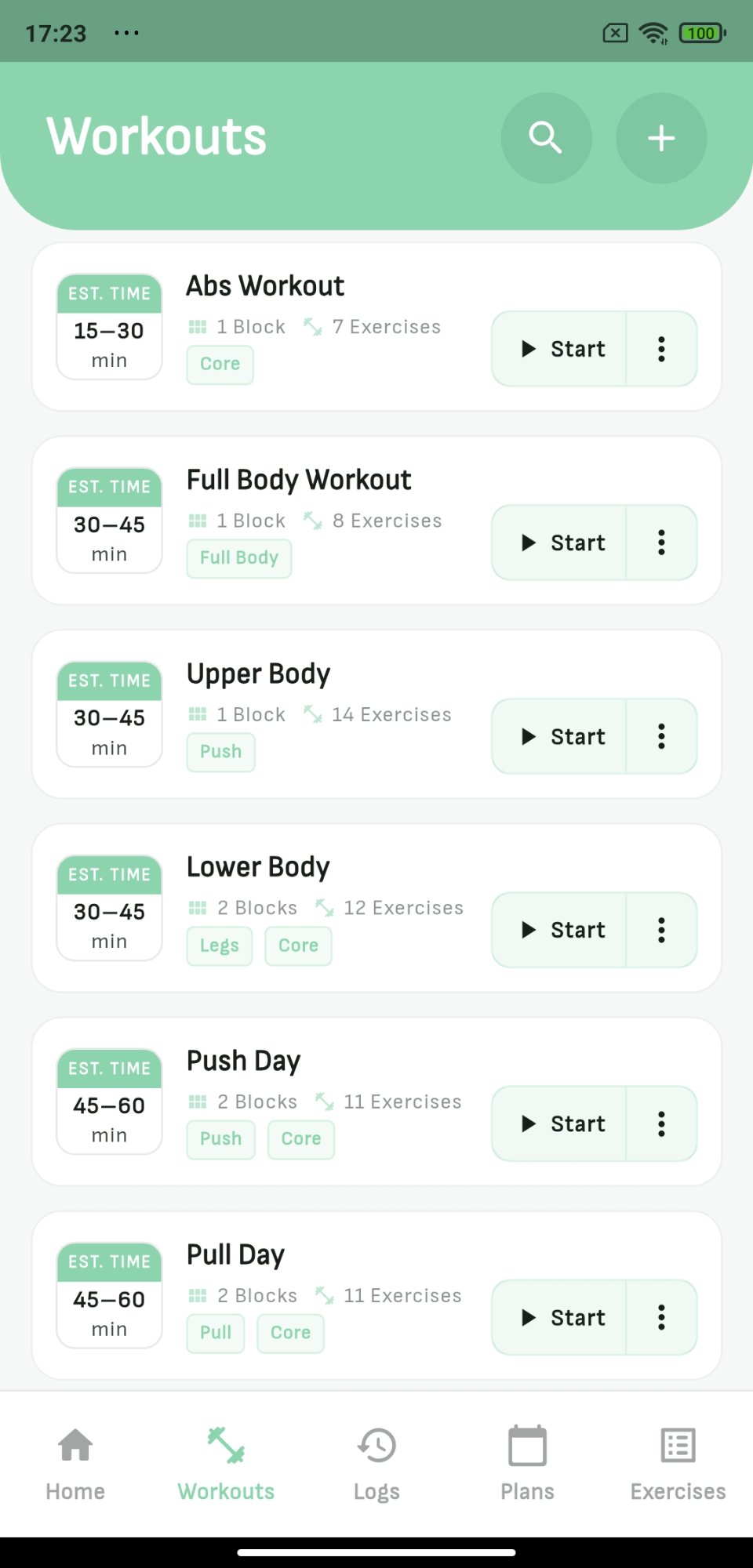753x1568 pixels.
Task: Open the Lower Body workout card
Action: (314, 866)
